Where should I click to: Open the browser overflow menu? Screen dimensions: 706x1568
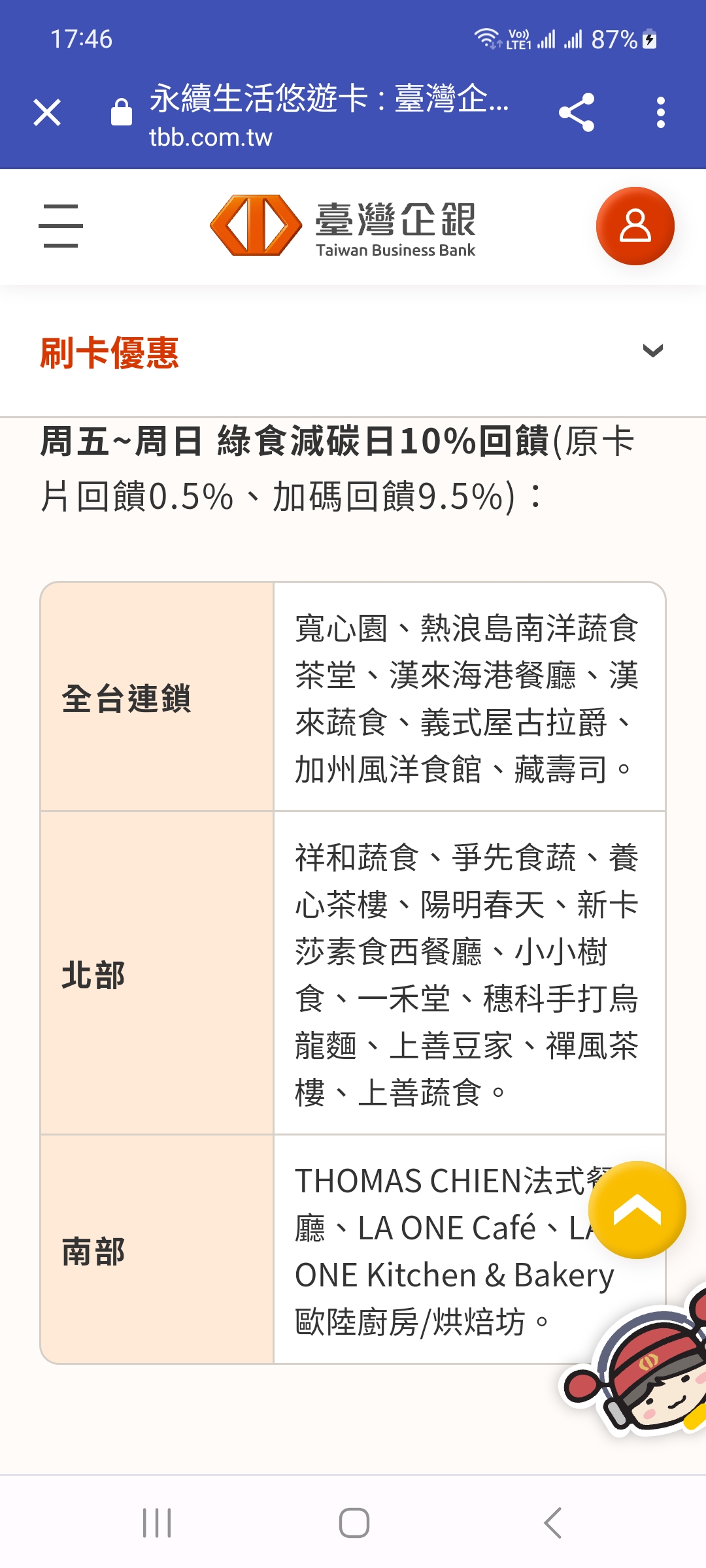pyautogui.click(x=661, y=112)
